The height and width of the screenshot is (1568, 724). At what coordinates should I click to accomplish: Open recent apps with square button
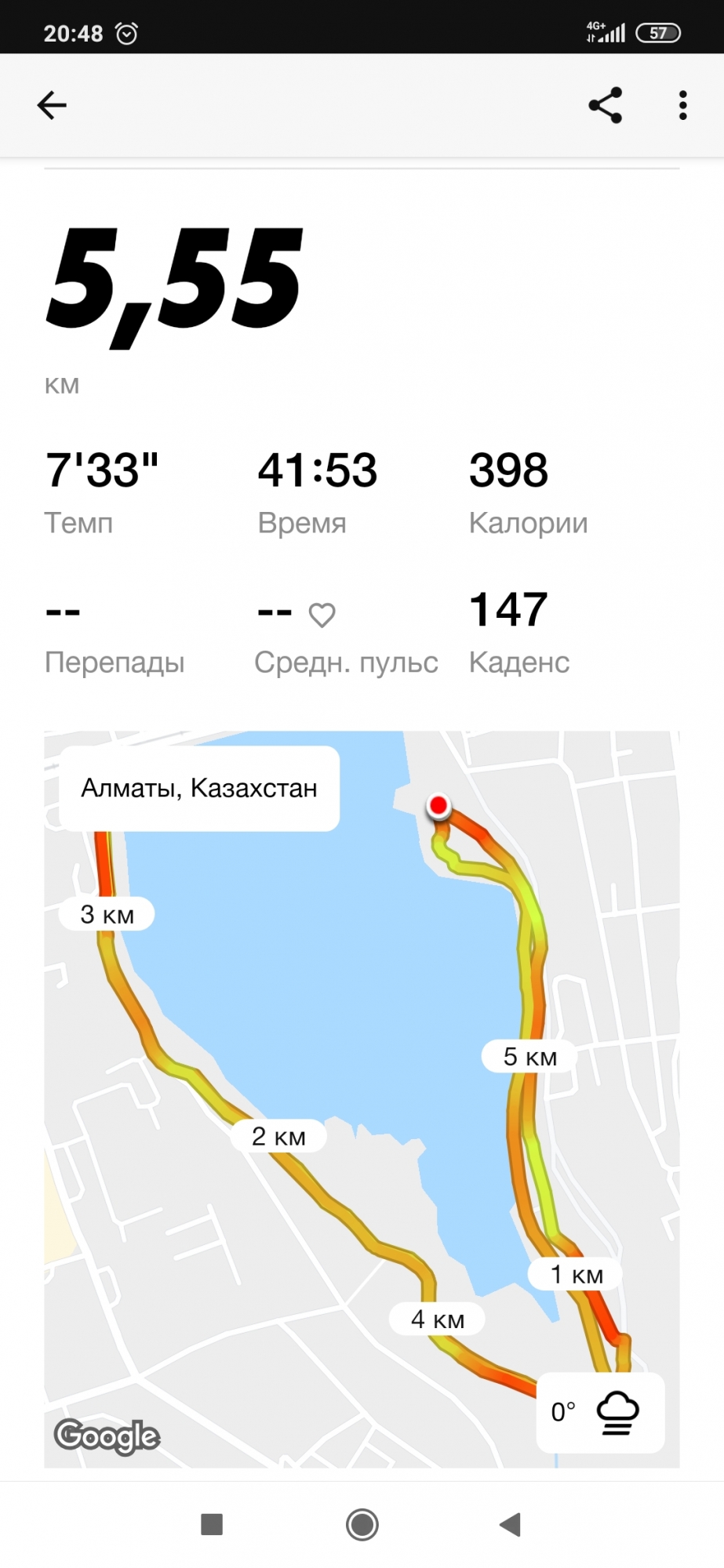click(x=212, y=1524)
